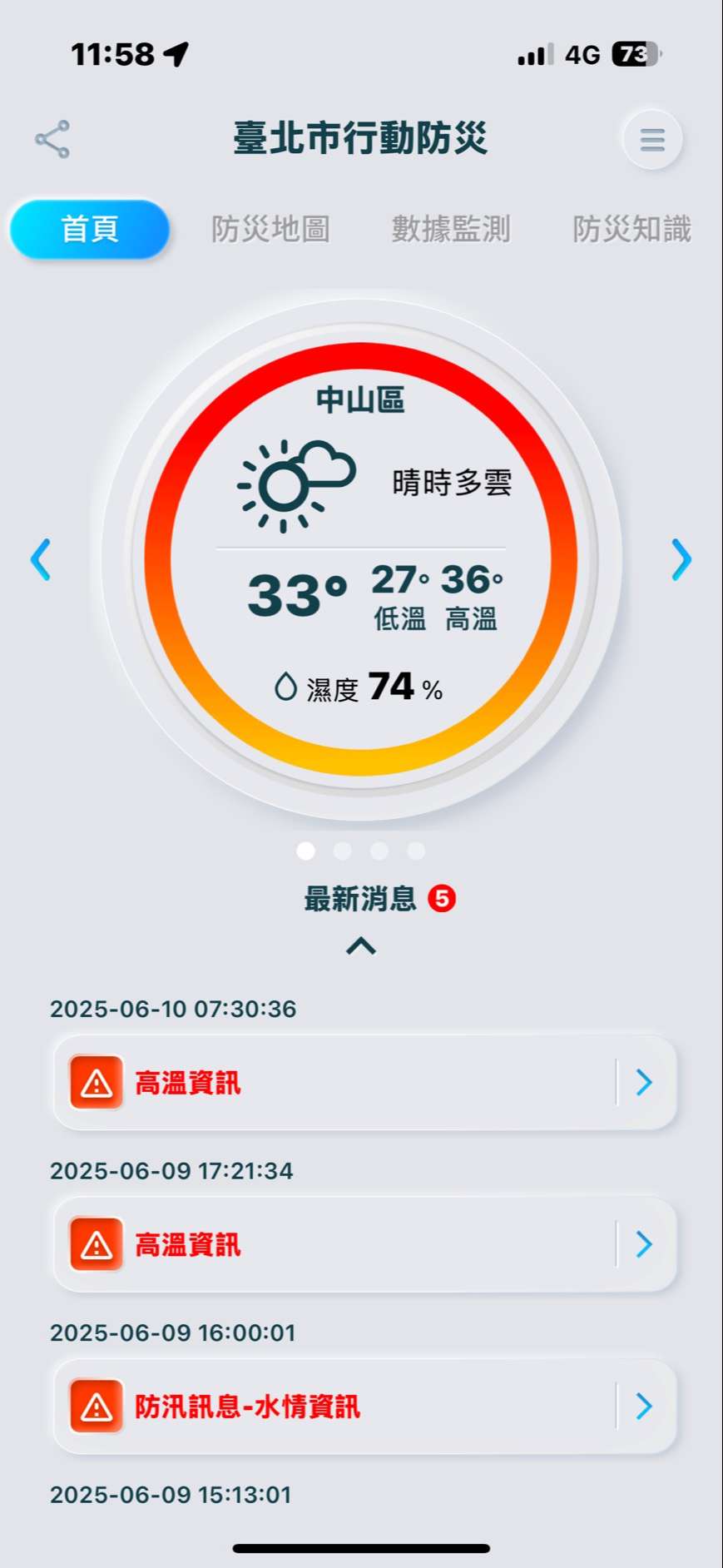723x1568 pixels.
Task: Open 高溫資訊 from 2025-06-09 17:21:34
Action: (x=364, y=1245)
